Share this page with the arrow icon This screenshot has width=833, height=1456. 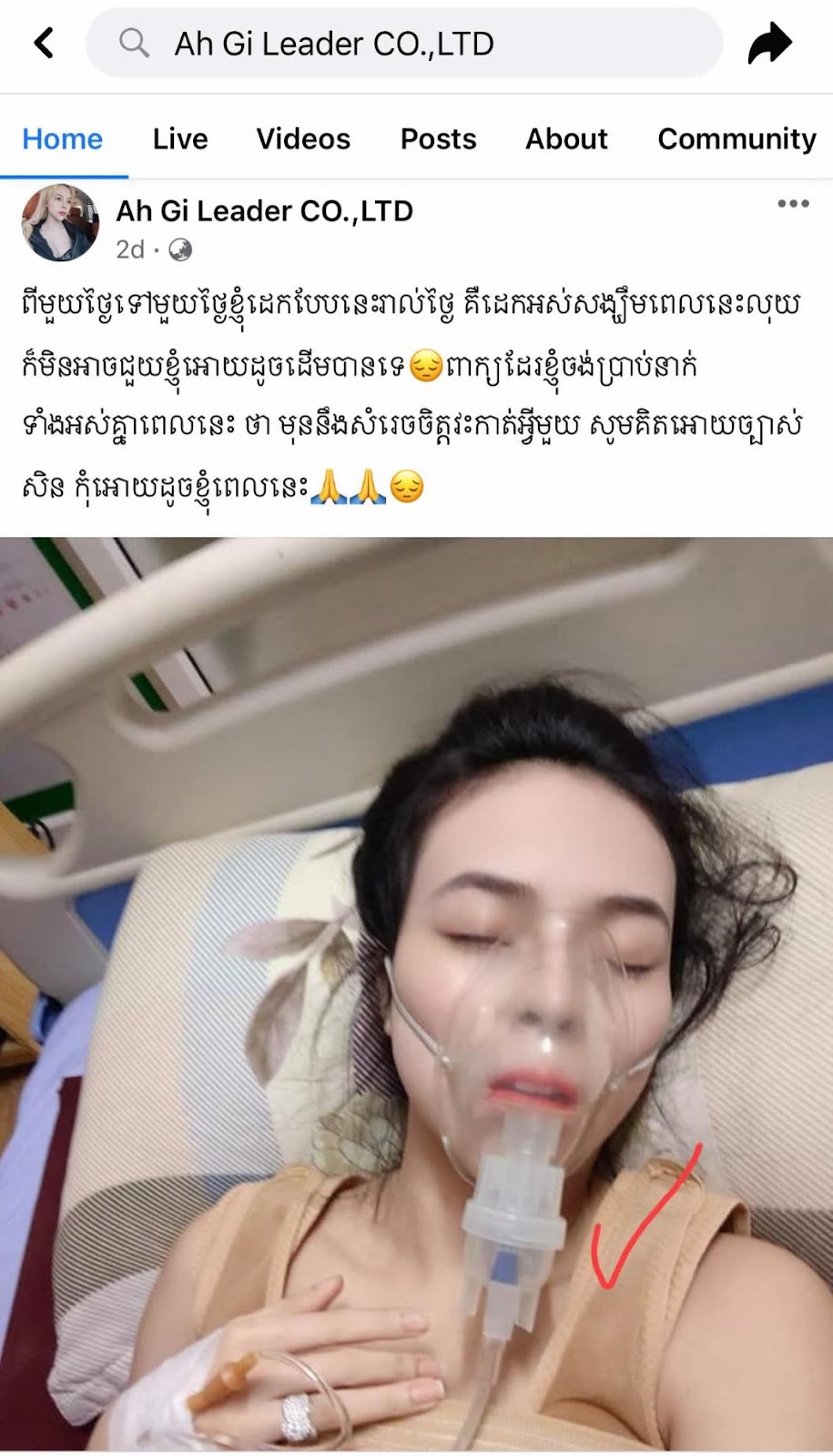(769, 43)
